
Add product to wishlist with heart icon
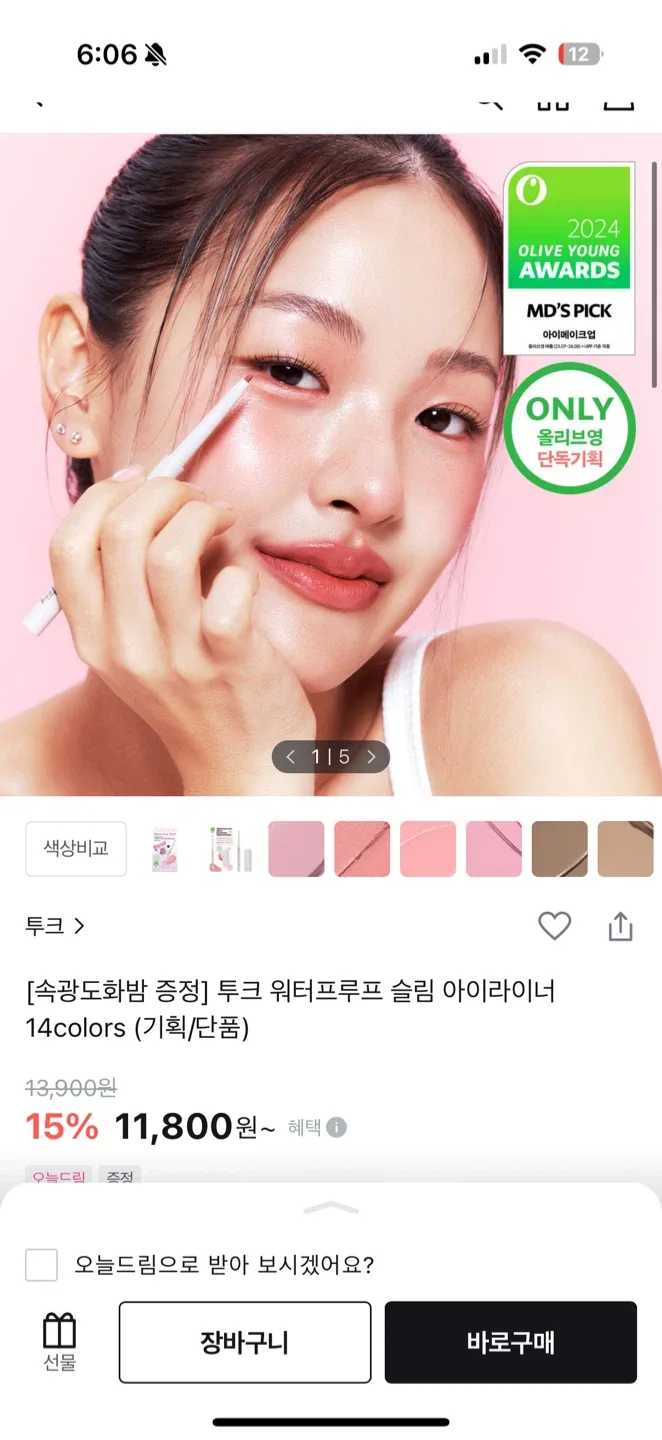tap(554, 926)
